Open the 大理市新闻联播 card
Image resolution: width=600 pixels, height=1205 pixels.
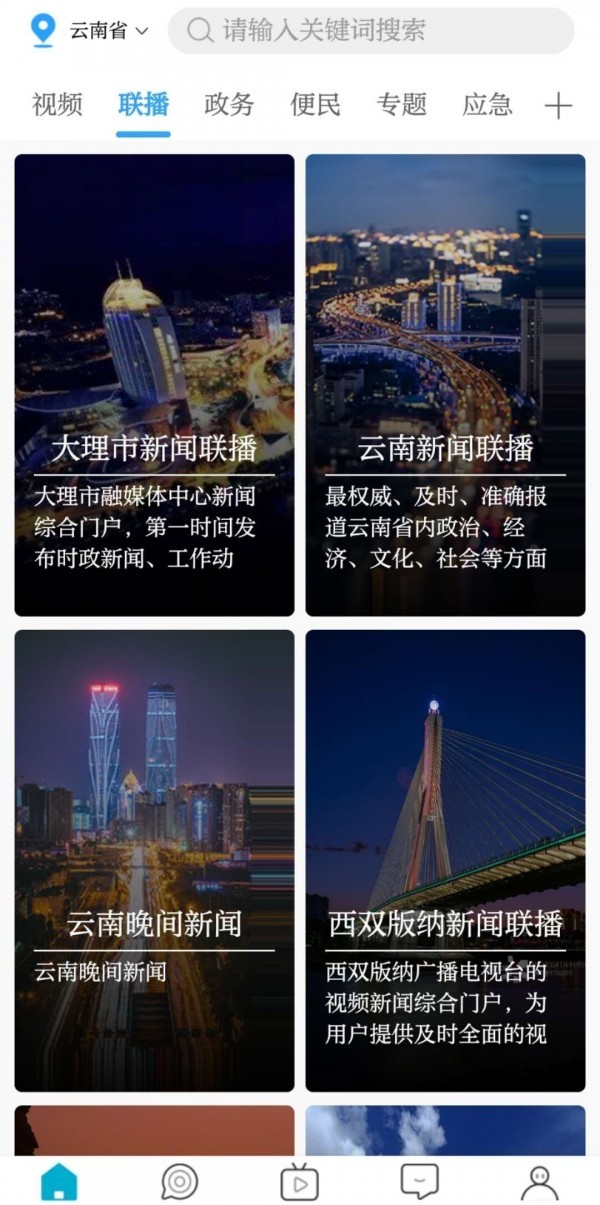click(x=154, y=385)
